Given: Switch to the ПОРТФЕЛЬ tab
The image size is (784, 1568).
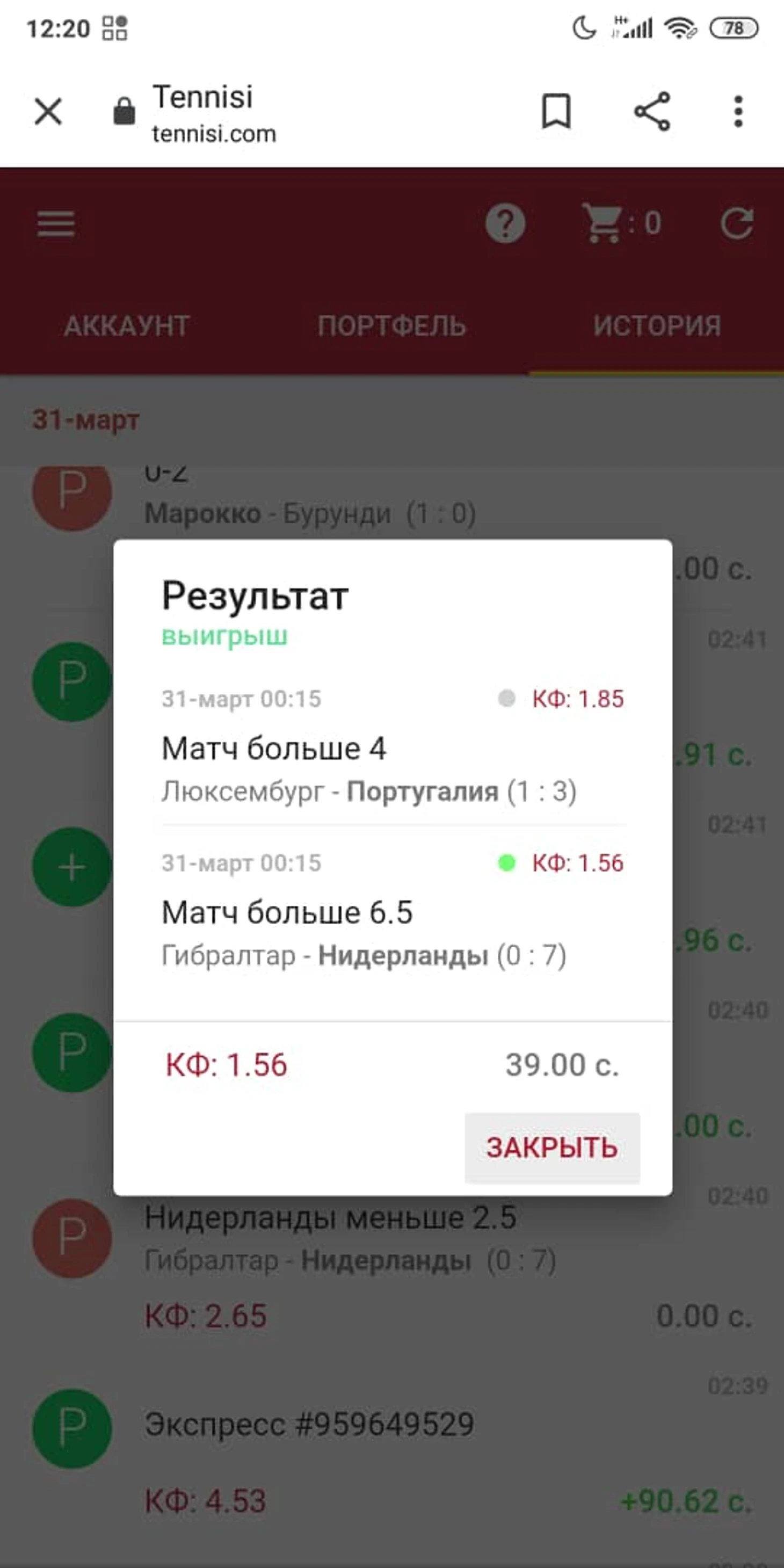Looking at the screenshot, I should (391, 325).
